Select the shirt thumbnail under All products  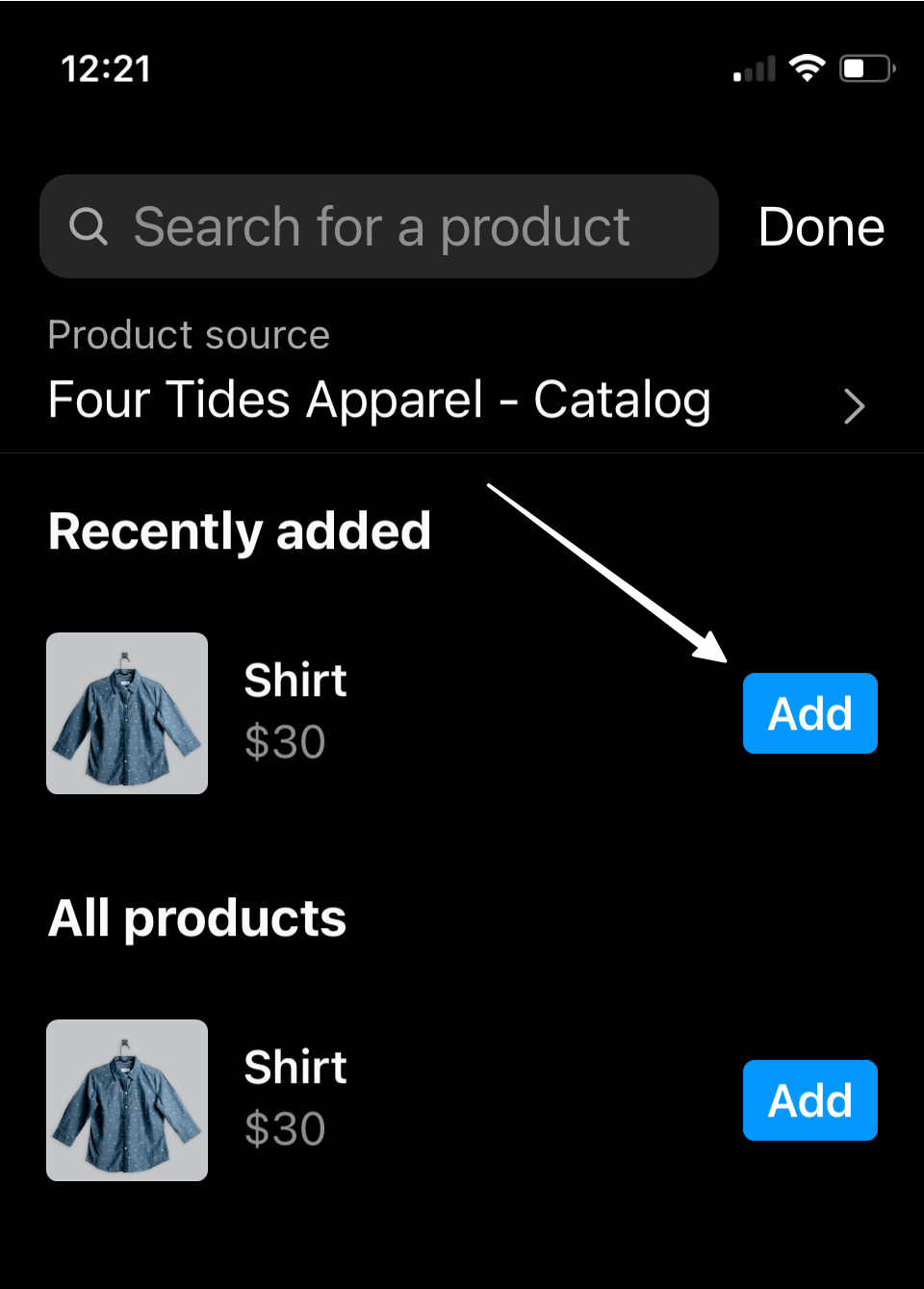[x=126, y=1100]
